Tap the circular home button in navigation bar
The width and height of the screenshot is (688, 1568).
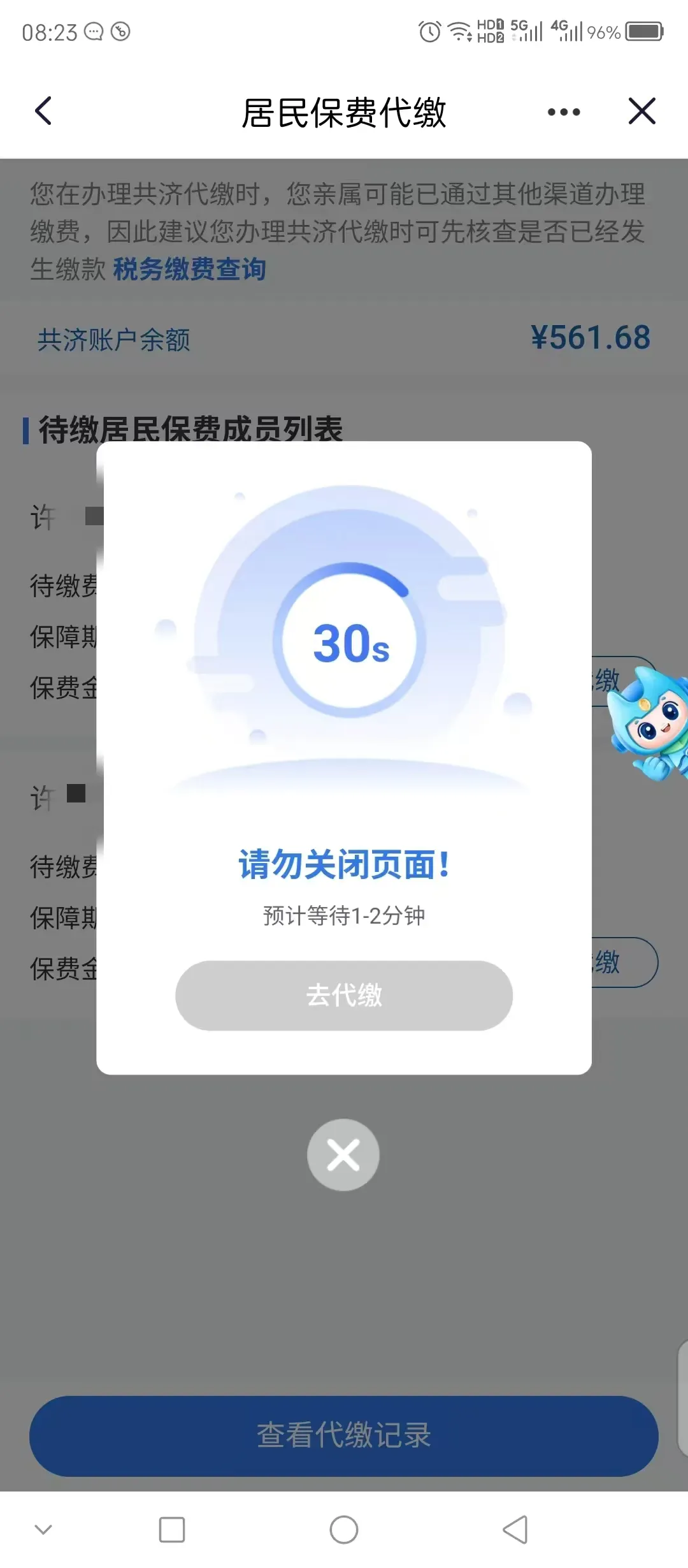click(x=343, y=1528)
